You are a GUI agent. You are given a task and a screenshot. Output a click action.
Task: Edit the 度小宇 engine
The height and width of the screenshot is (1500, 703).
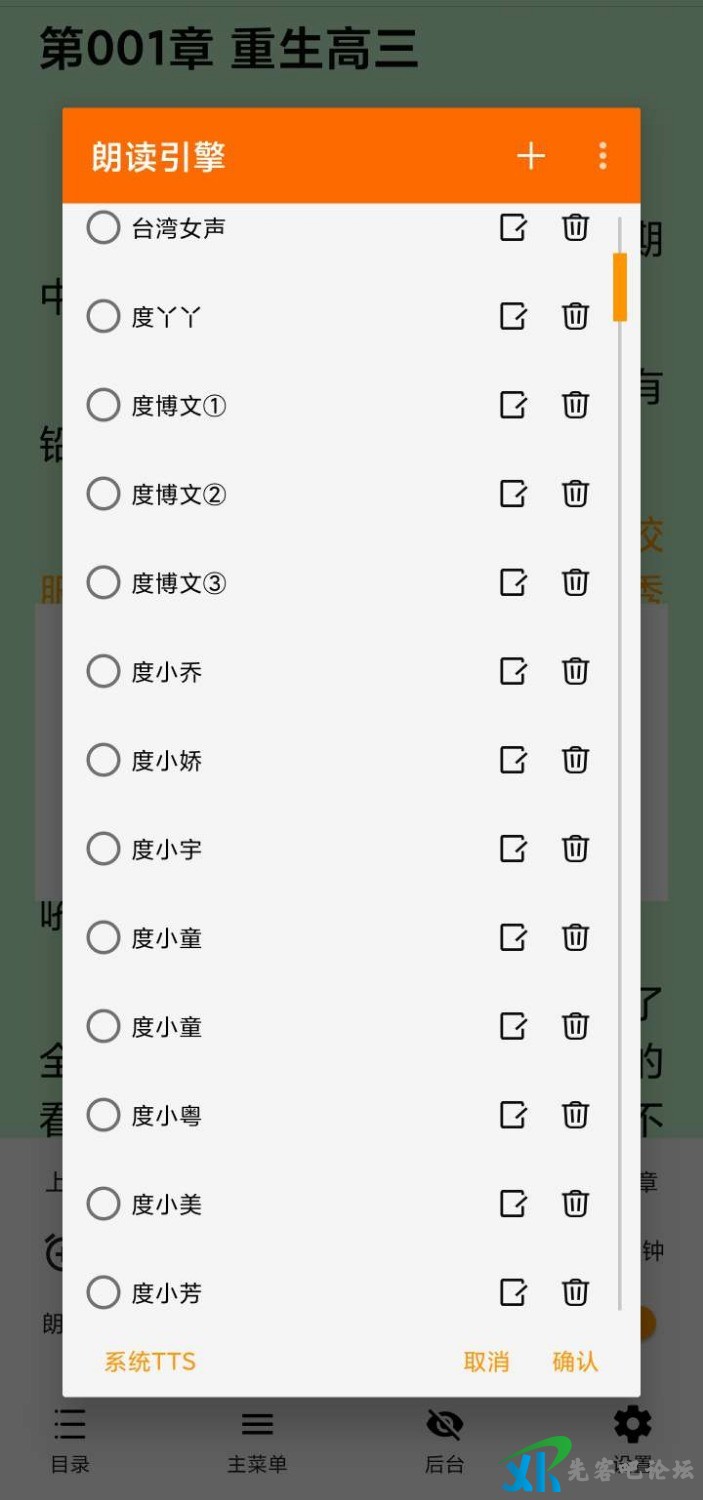513,849
